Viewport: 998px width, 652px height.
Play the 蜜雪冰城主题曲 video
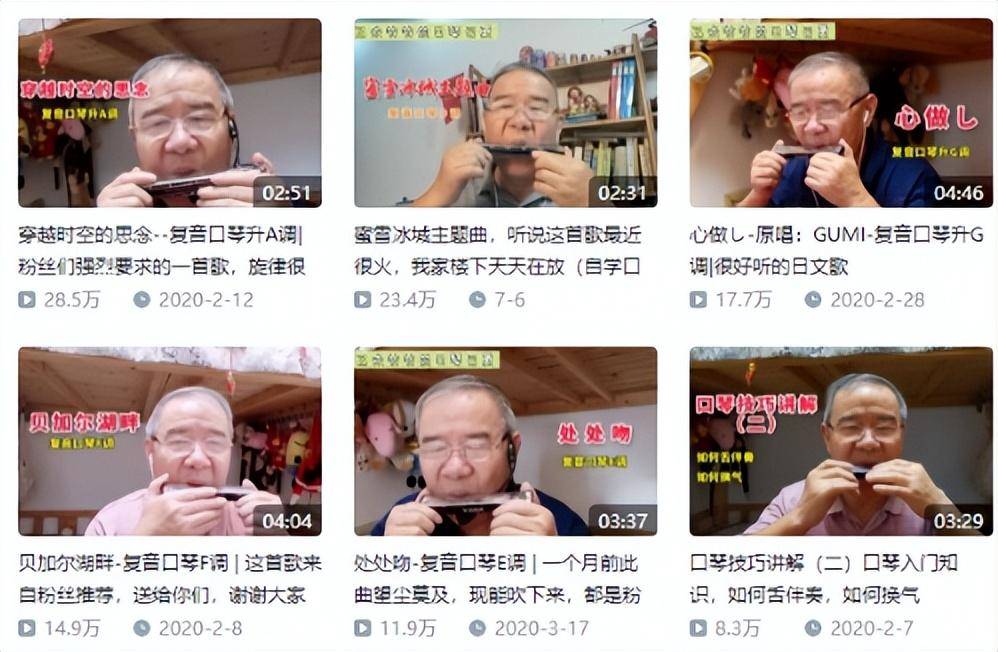(505, 113)
